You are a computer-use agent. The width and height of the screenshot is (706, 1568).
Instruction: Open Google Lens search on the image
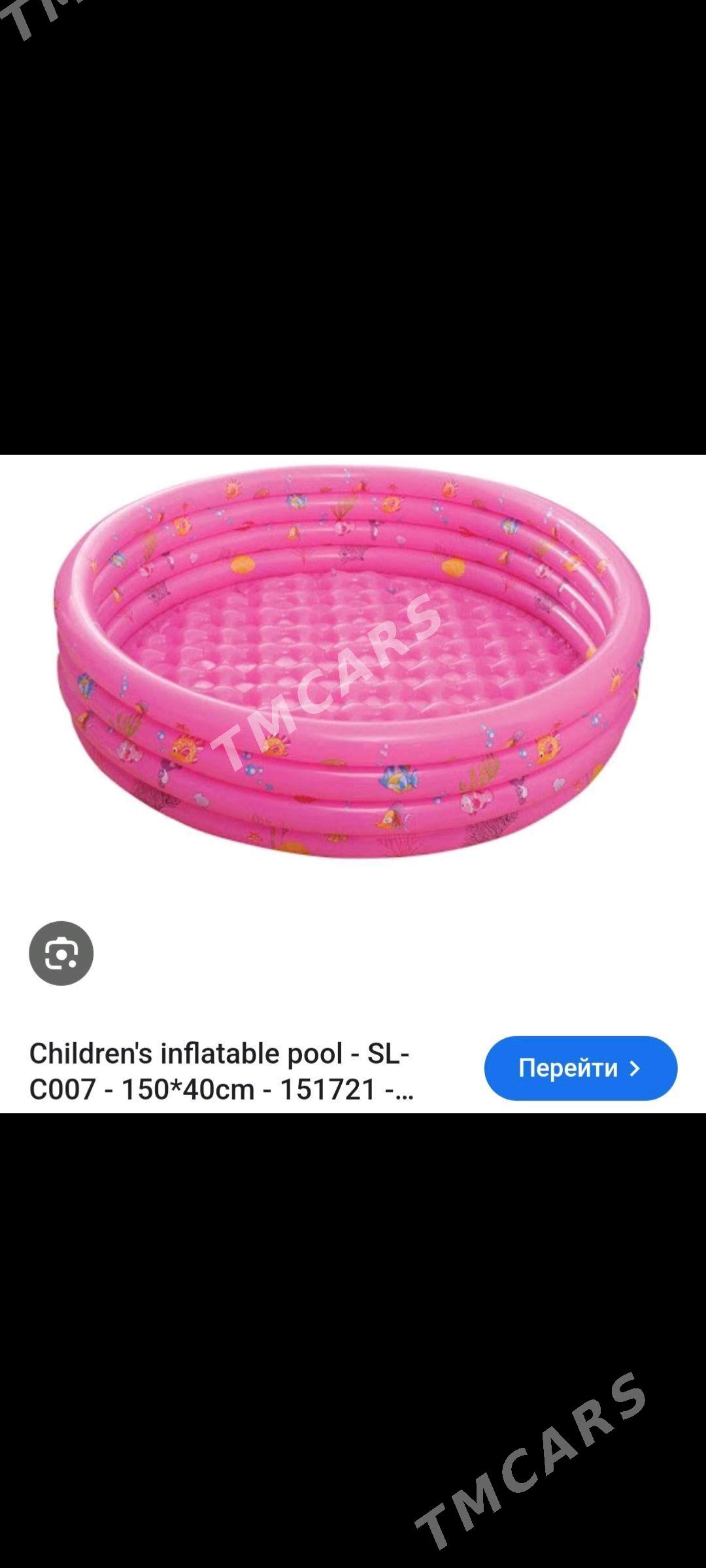point(61,953)
